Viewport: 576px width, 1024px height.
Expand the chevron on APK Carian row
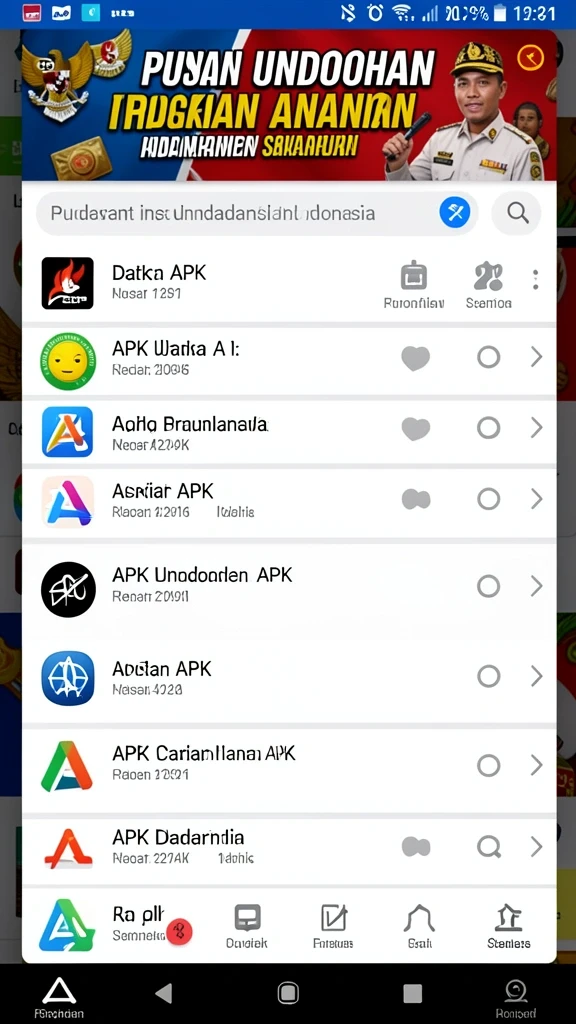537,765
